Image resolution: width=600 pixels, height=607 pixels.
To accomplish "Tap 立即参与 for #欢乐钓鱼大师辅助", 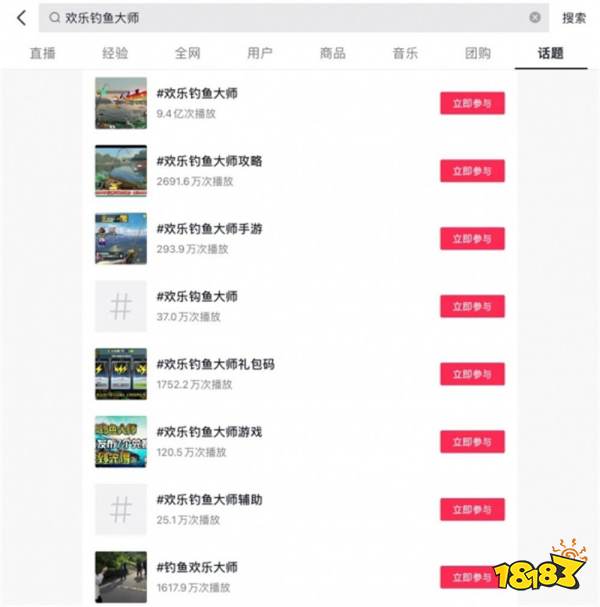I will (472, 510).
